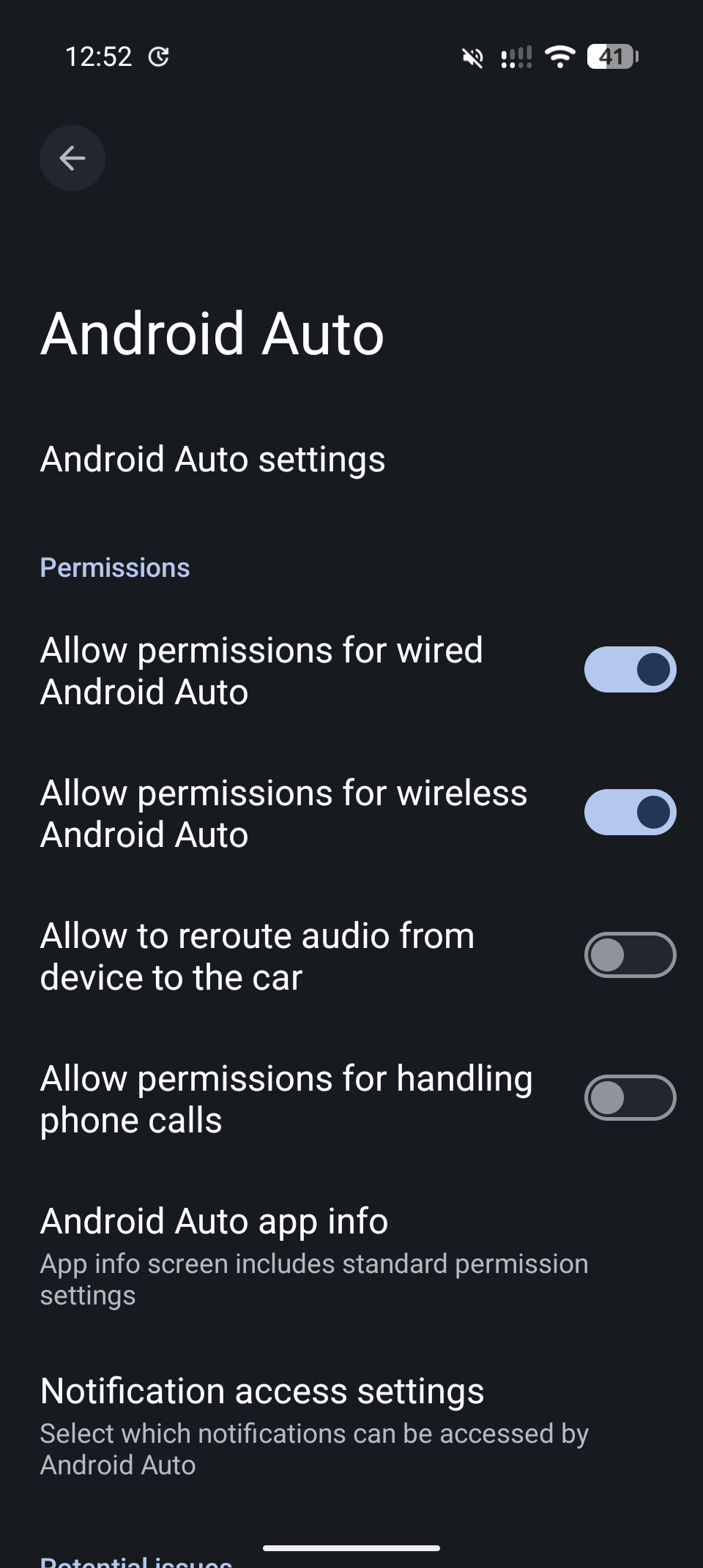This screenshot has height=1568, width=703.
Task: Go back using the top arrow
Action: [x=72, y=158]
